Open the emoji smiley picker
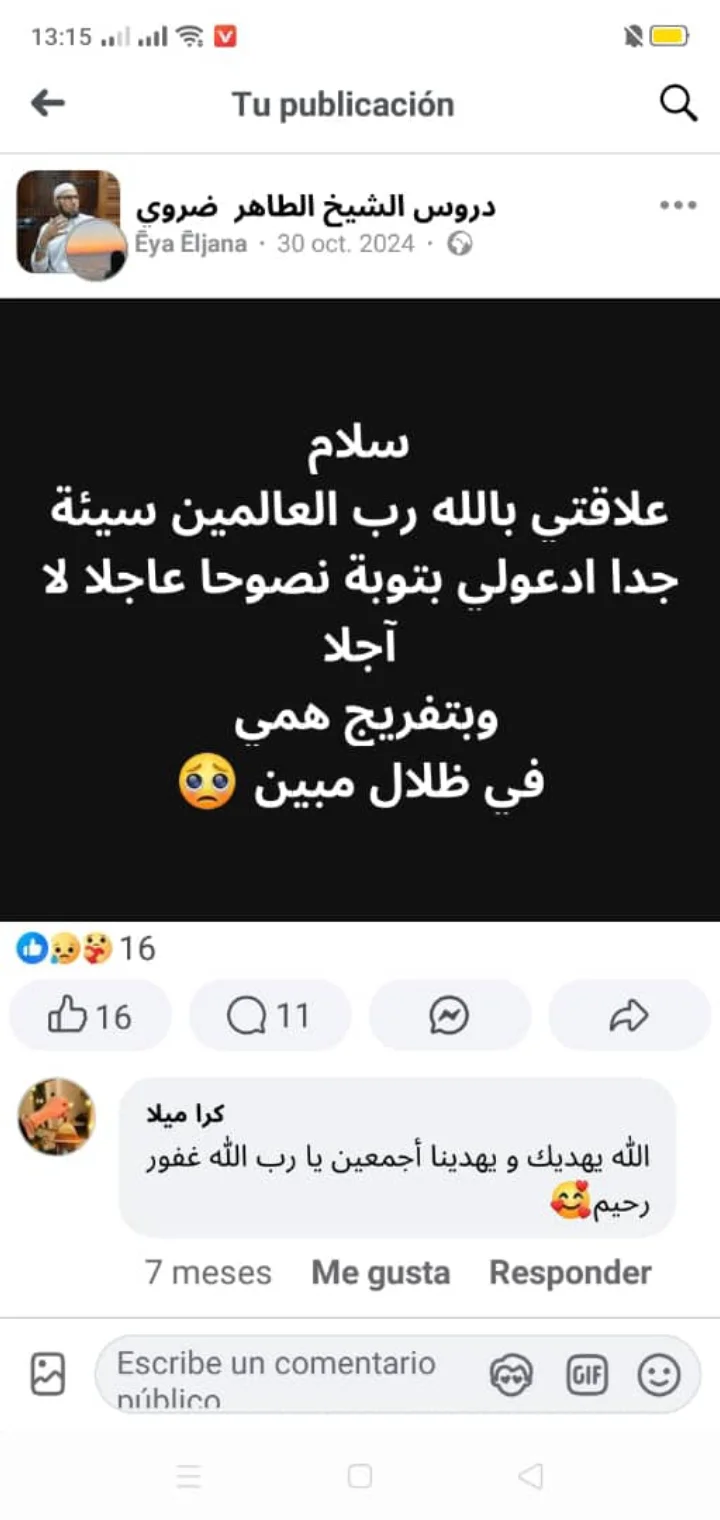 pos(659,1376)
